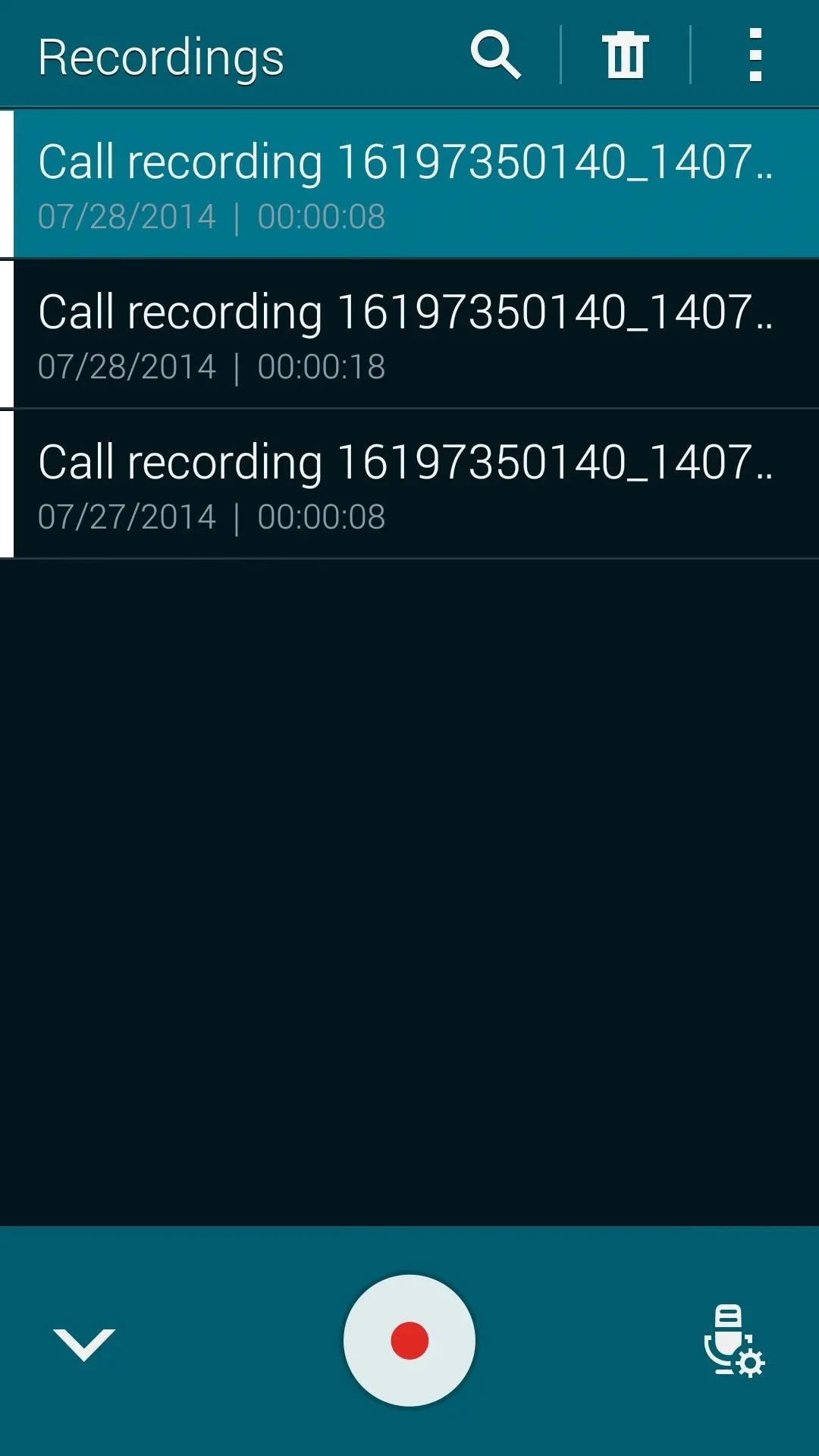The height and width of the screenshot is (1456, 819).
Task: Start a new recording with red button
Action: [409, 1340]
